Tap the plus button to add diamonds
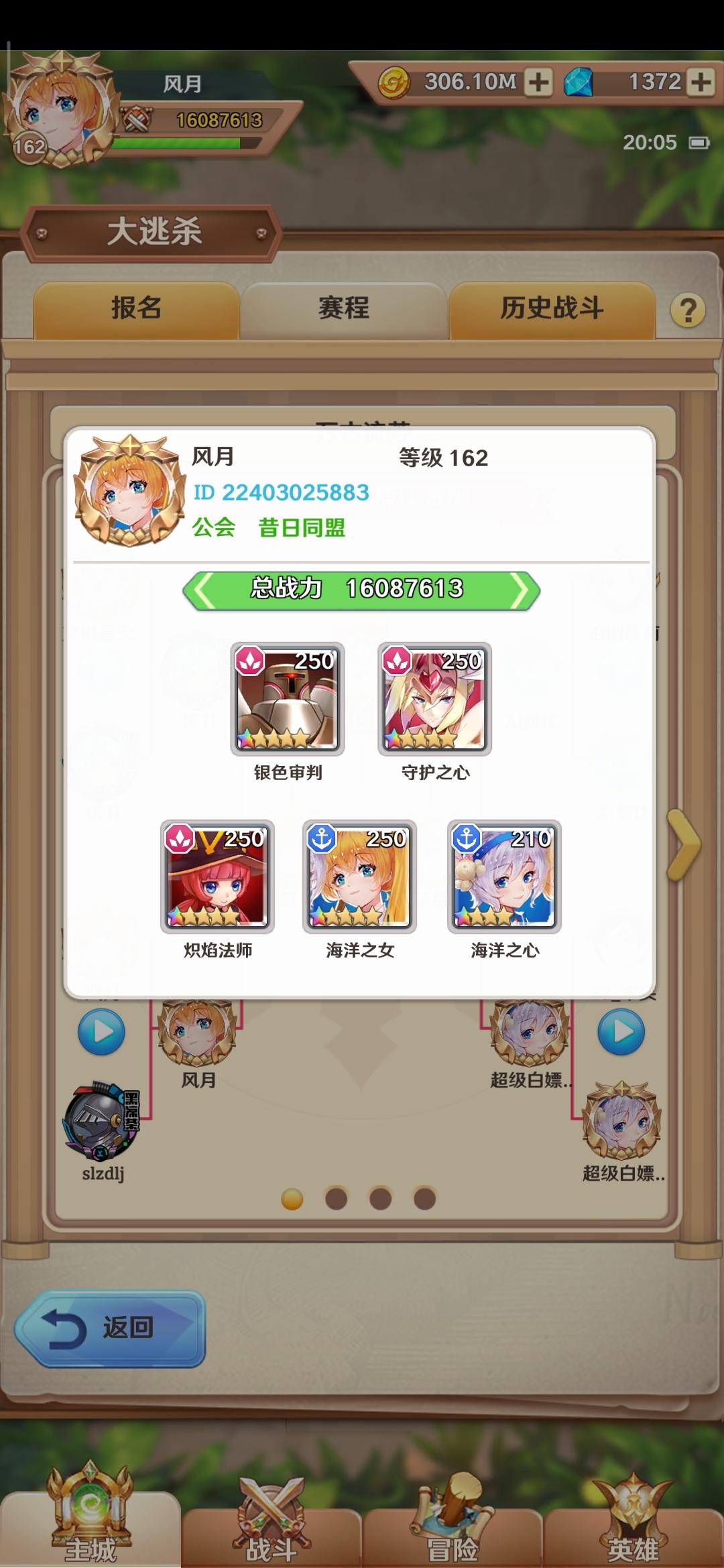 (700, 82)
